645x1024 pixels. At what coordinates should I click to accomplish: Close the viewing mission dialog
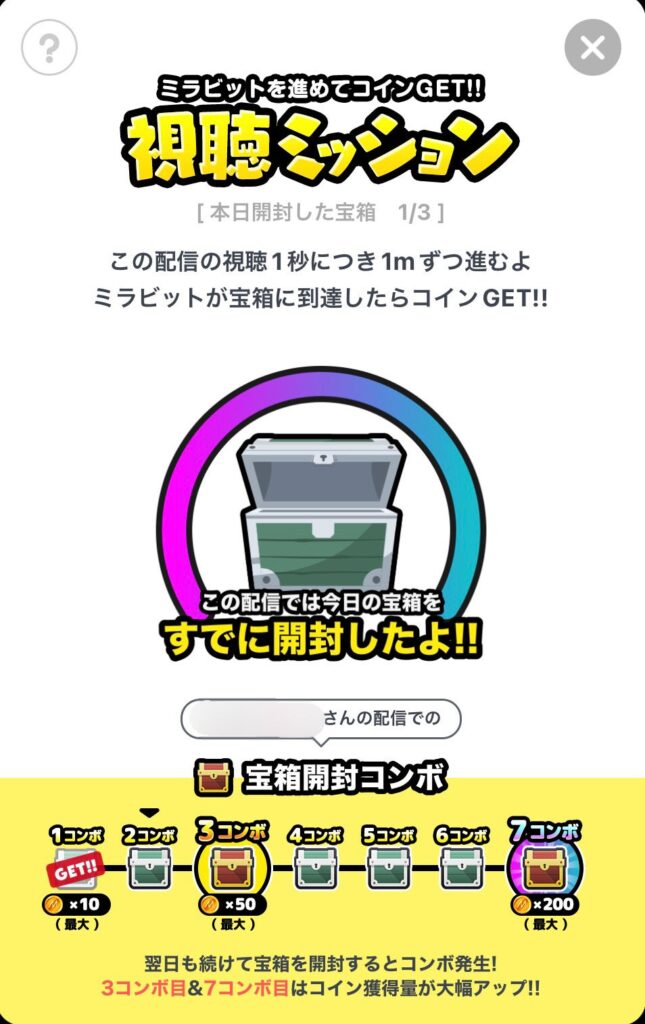click(592, 47)
